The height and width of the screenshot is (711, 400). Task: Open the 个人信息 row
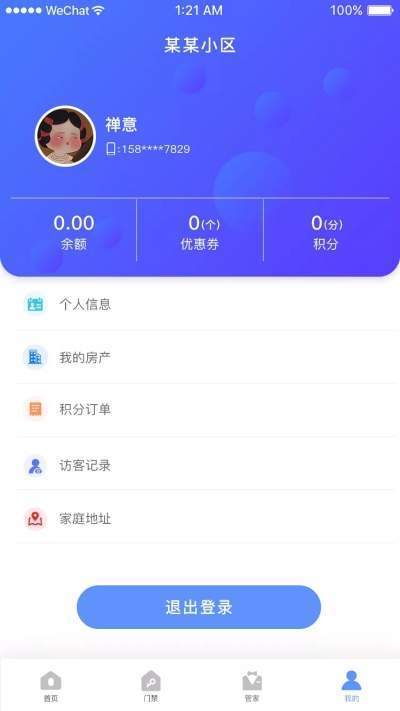click(x=200, y=304)
